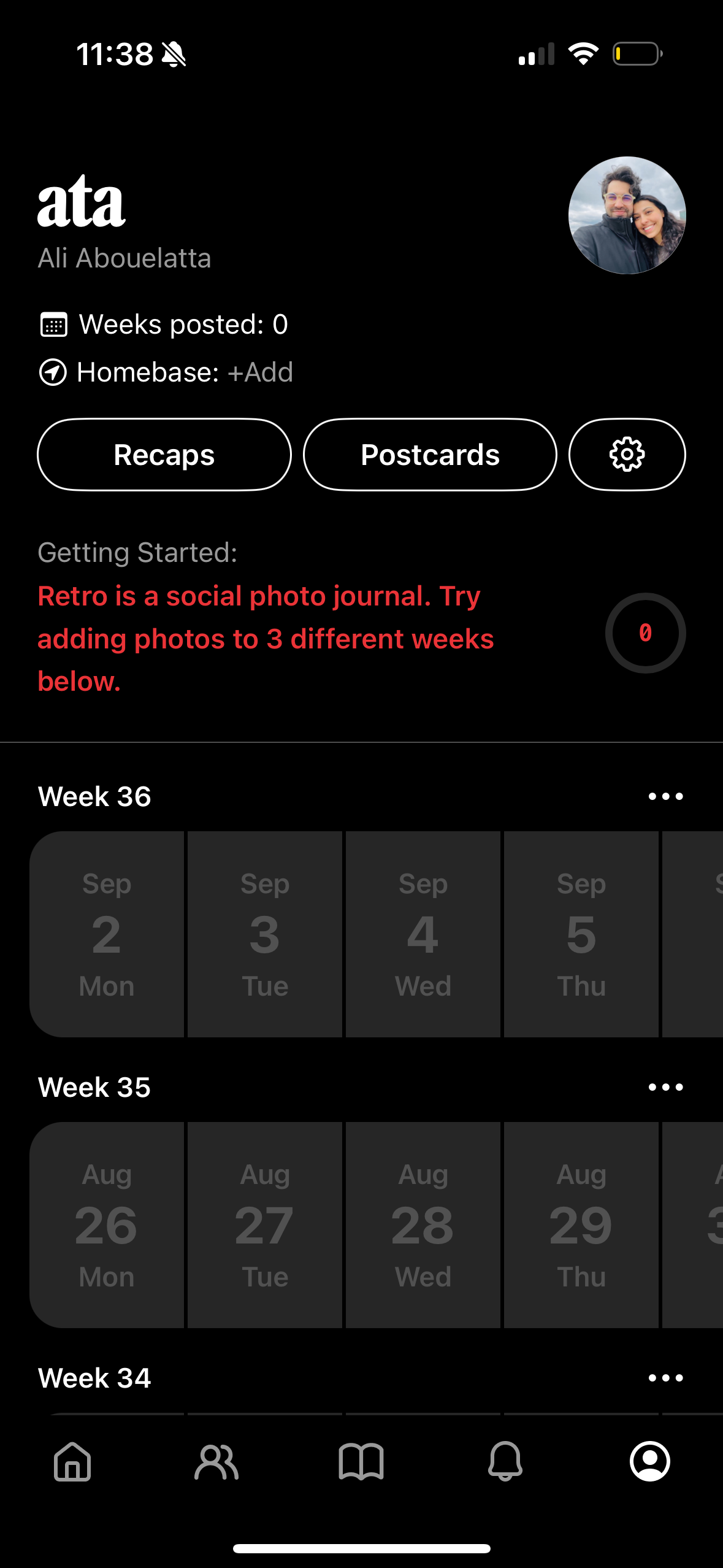The height and width of the screenshot is (1568, 723).
Task: Click the Homebase location arrow icon
Action: click(54, 371)
